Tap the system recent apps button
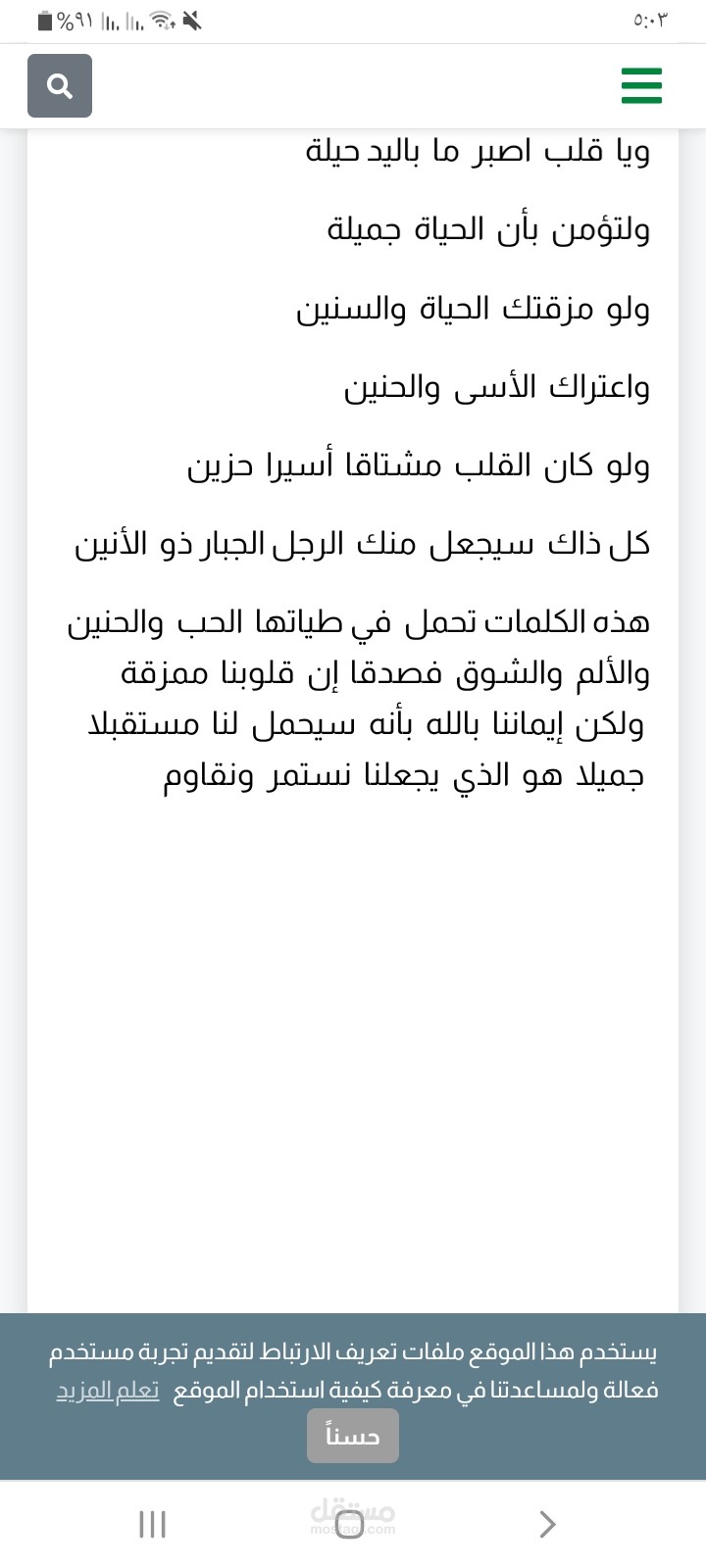 point(153,1524)
